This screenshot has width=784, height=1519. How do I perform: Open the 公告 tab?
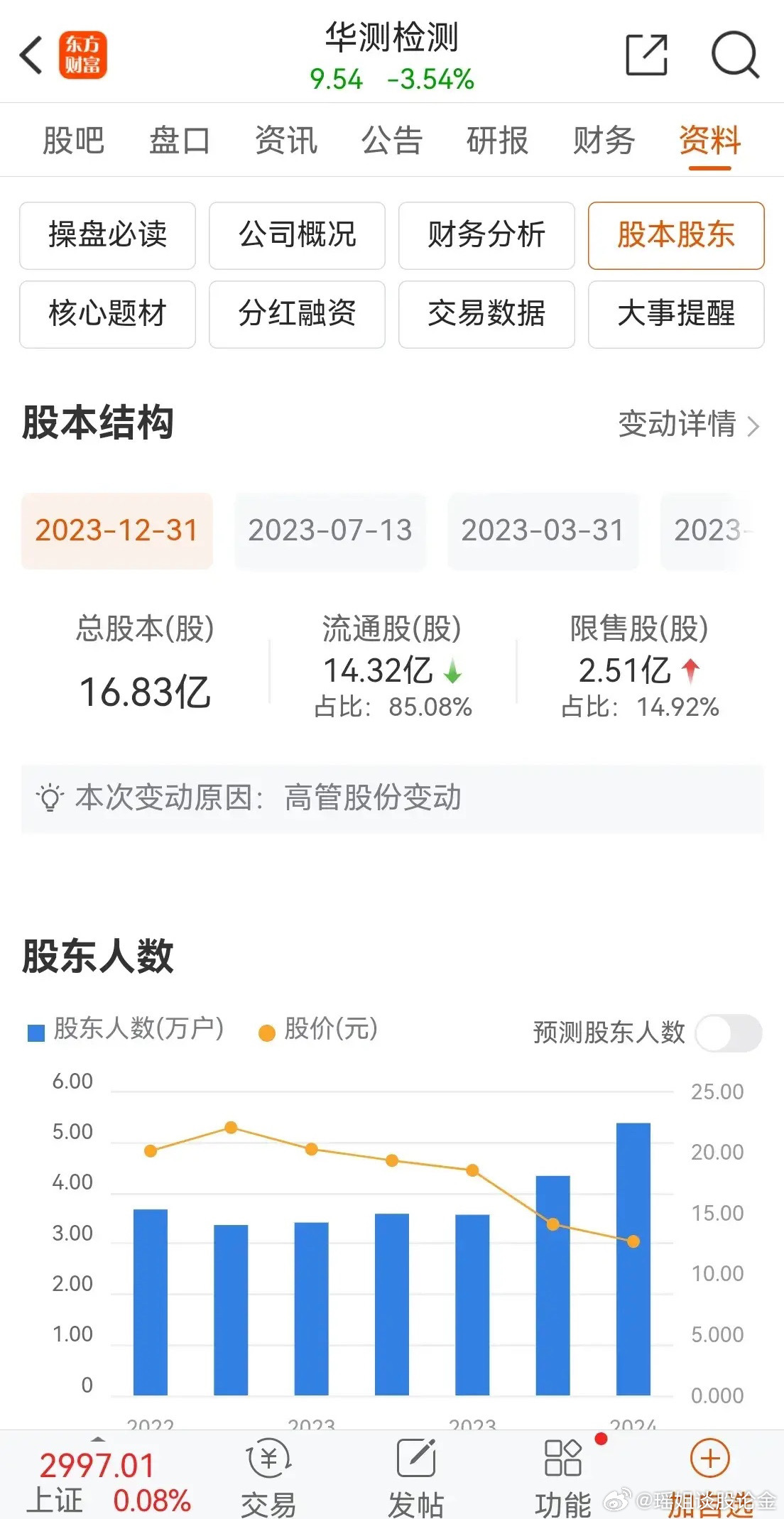coord(392,140)
